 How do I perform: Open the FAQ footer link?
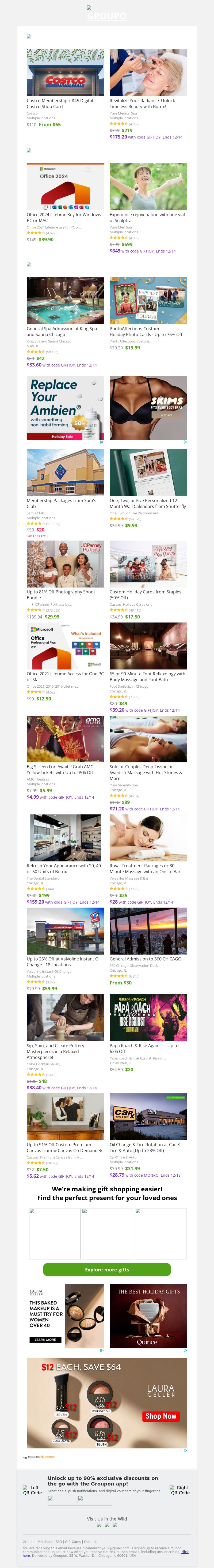tap(59, 1542)
